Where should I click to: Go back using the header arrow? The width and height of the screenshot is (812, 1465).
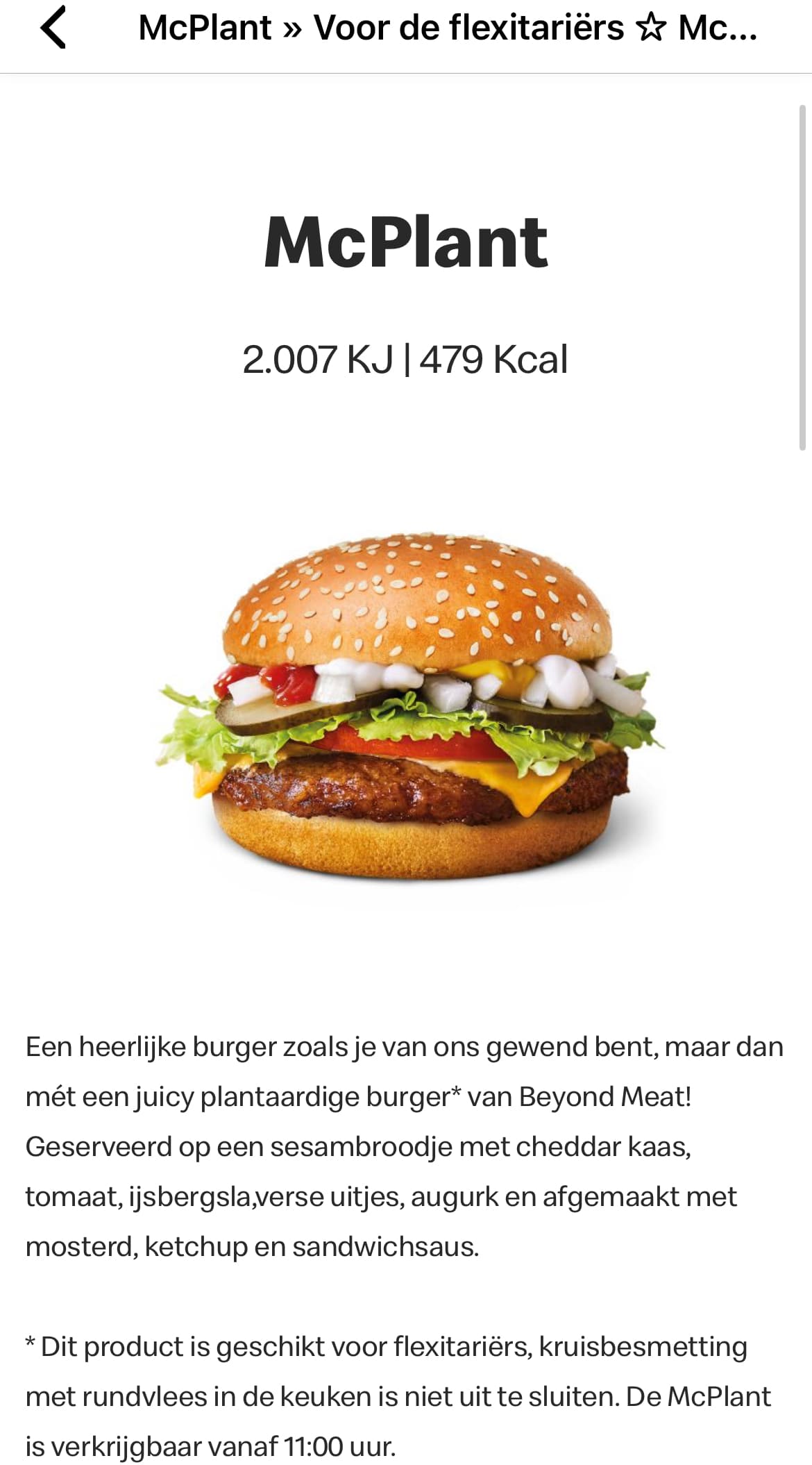pos(53,28)
